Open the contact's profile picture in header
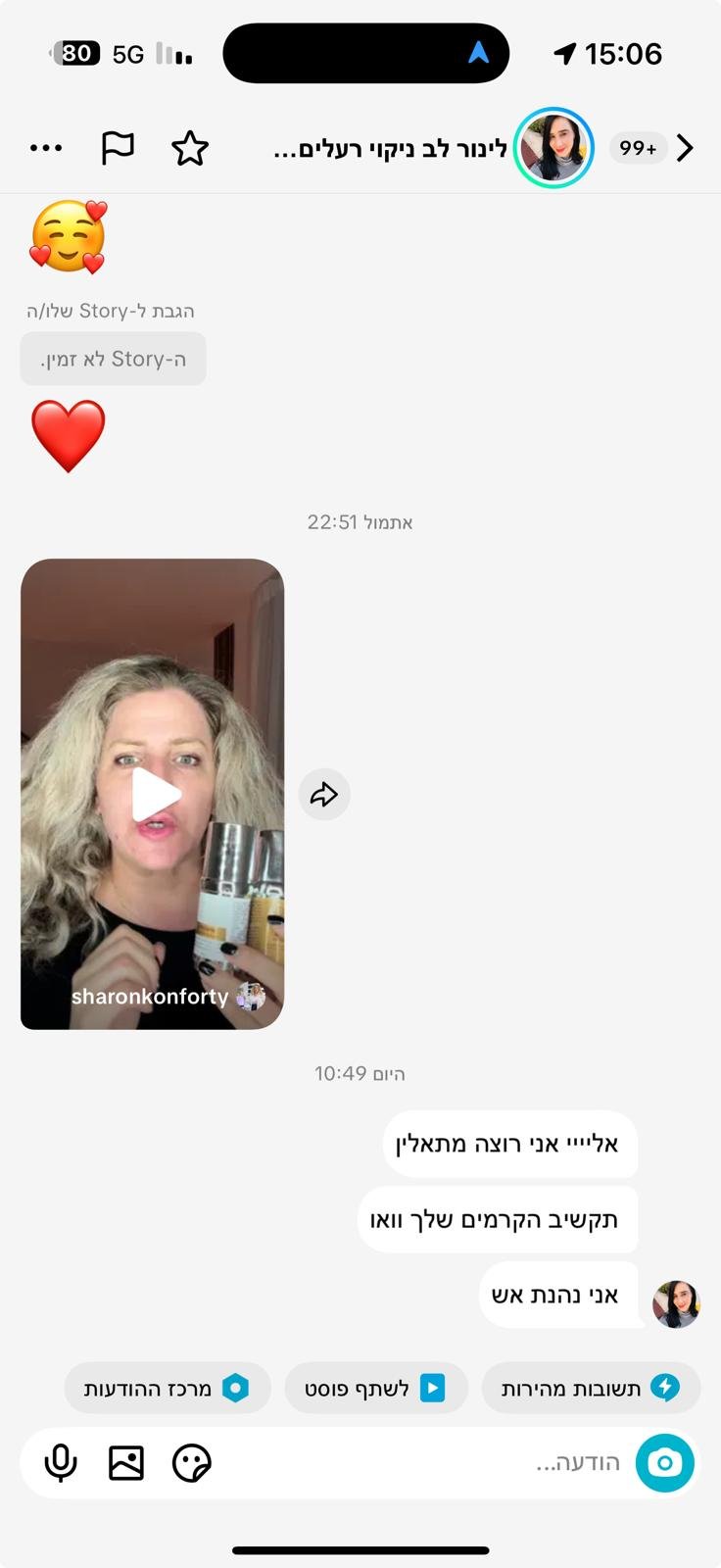 click(x=553, y=148)
